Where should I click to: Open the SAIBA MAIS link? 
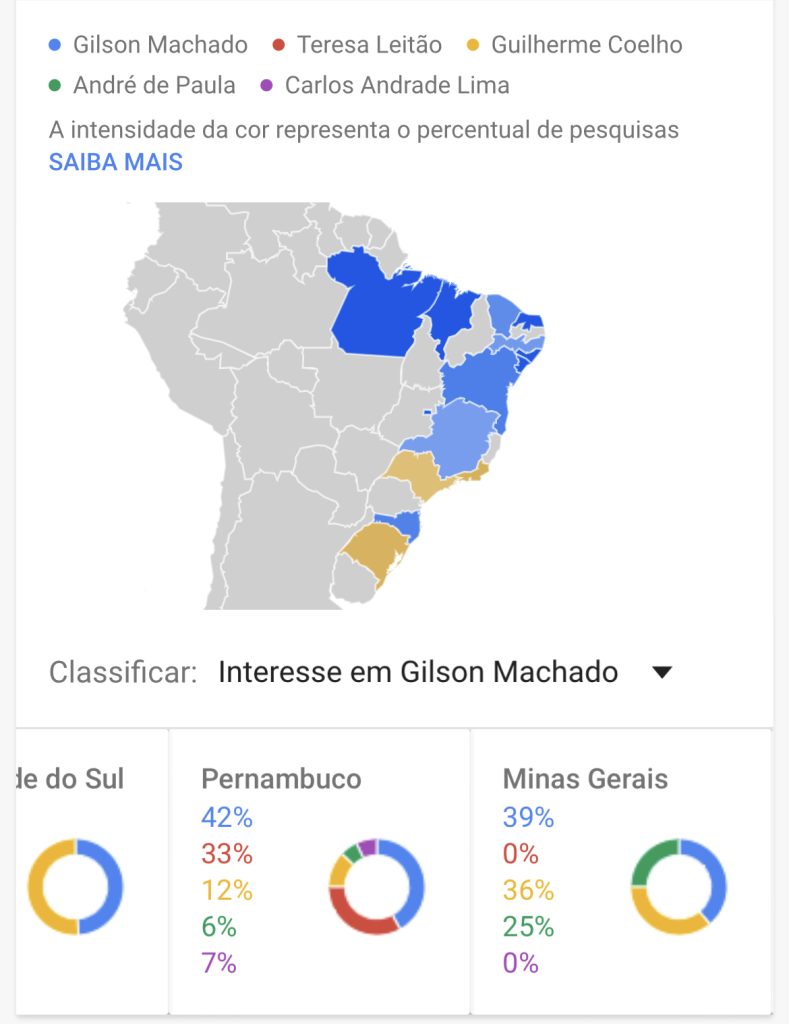point(115,162)
